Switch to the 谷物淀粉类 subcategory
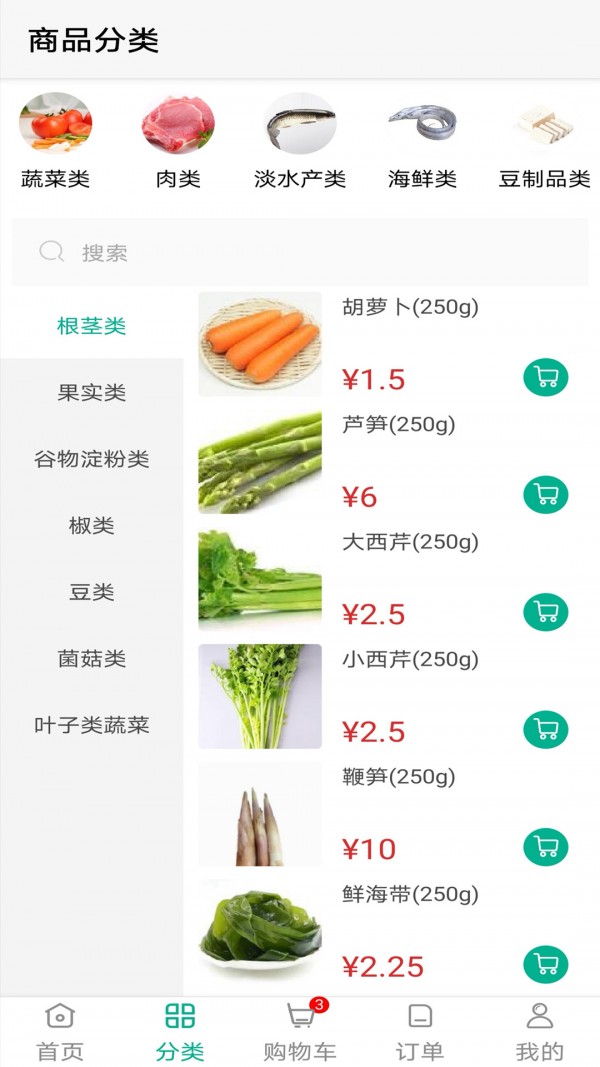The width and height of the screenshot is (600, 1067). (92, 459)
